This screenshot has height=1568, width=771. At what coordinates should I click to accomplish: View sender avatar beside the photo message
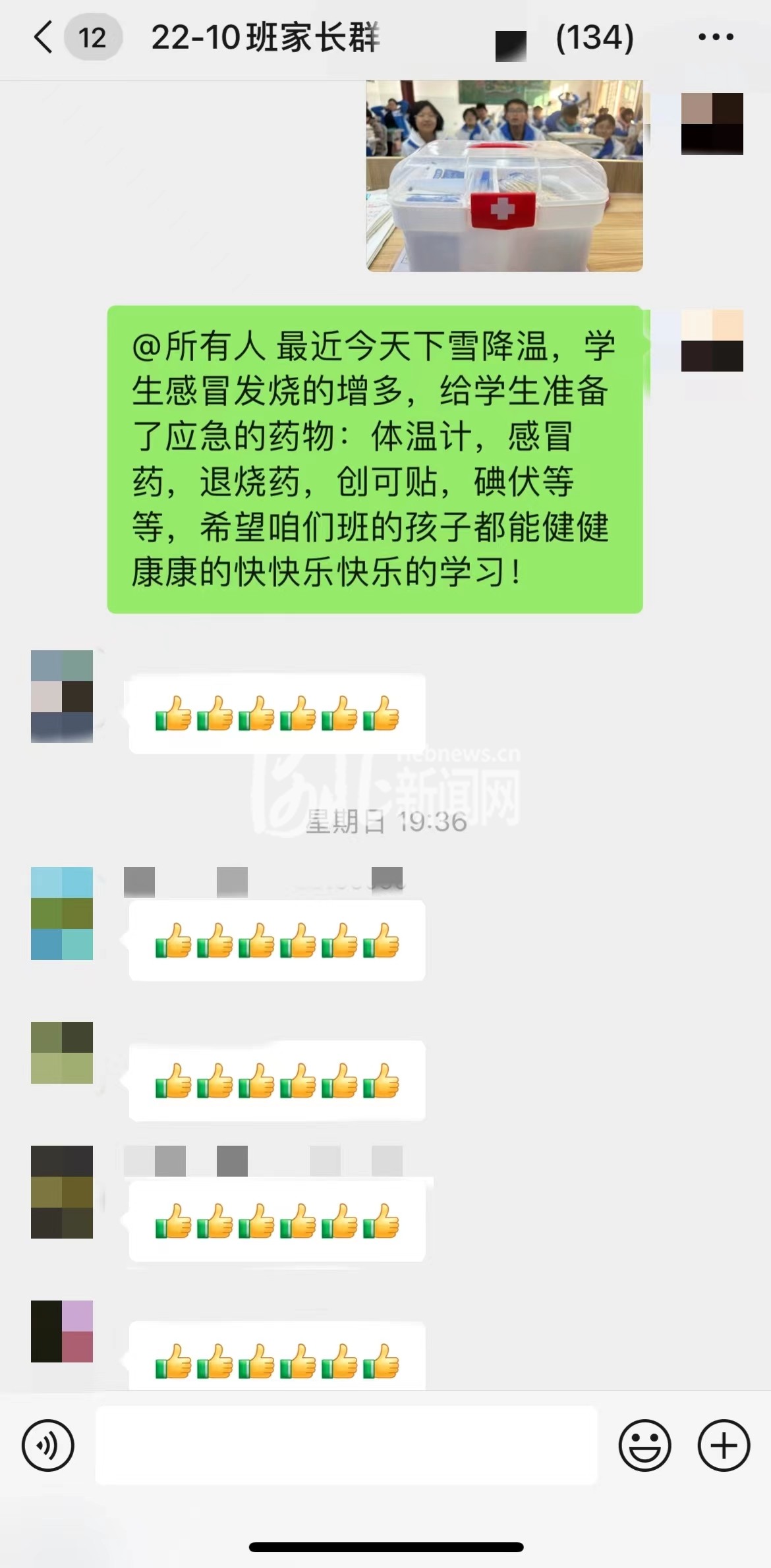click(712, 124)
